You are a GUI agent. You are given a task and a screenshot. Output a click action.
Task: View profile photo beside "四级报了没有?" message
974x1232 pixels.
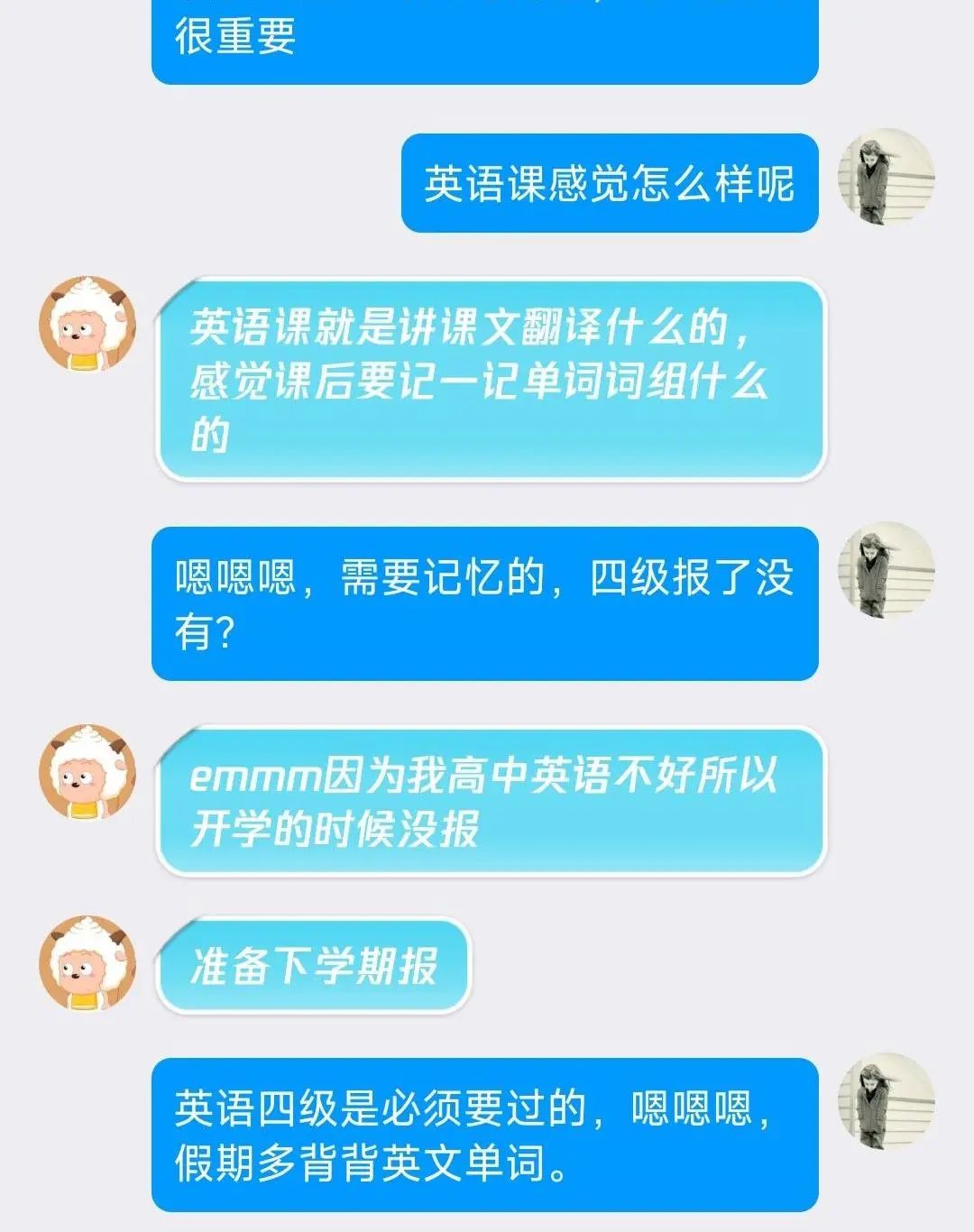886,570
